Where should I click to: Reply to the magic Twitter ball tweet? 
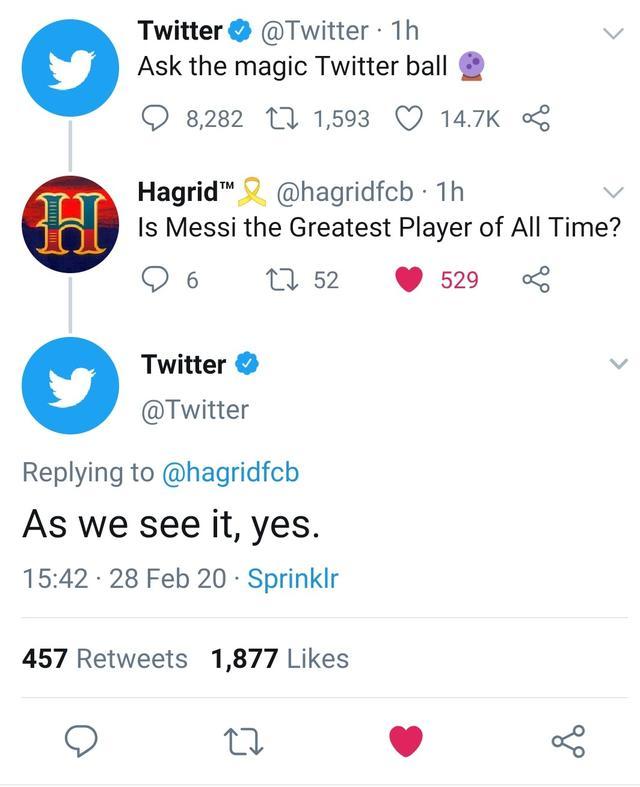point(154,119)
